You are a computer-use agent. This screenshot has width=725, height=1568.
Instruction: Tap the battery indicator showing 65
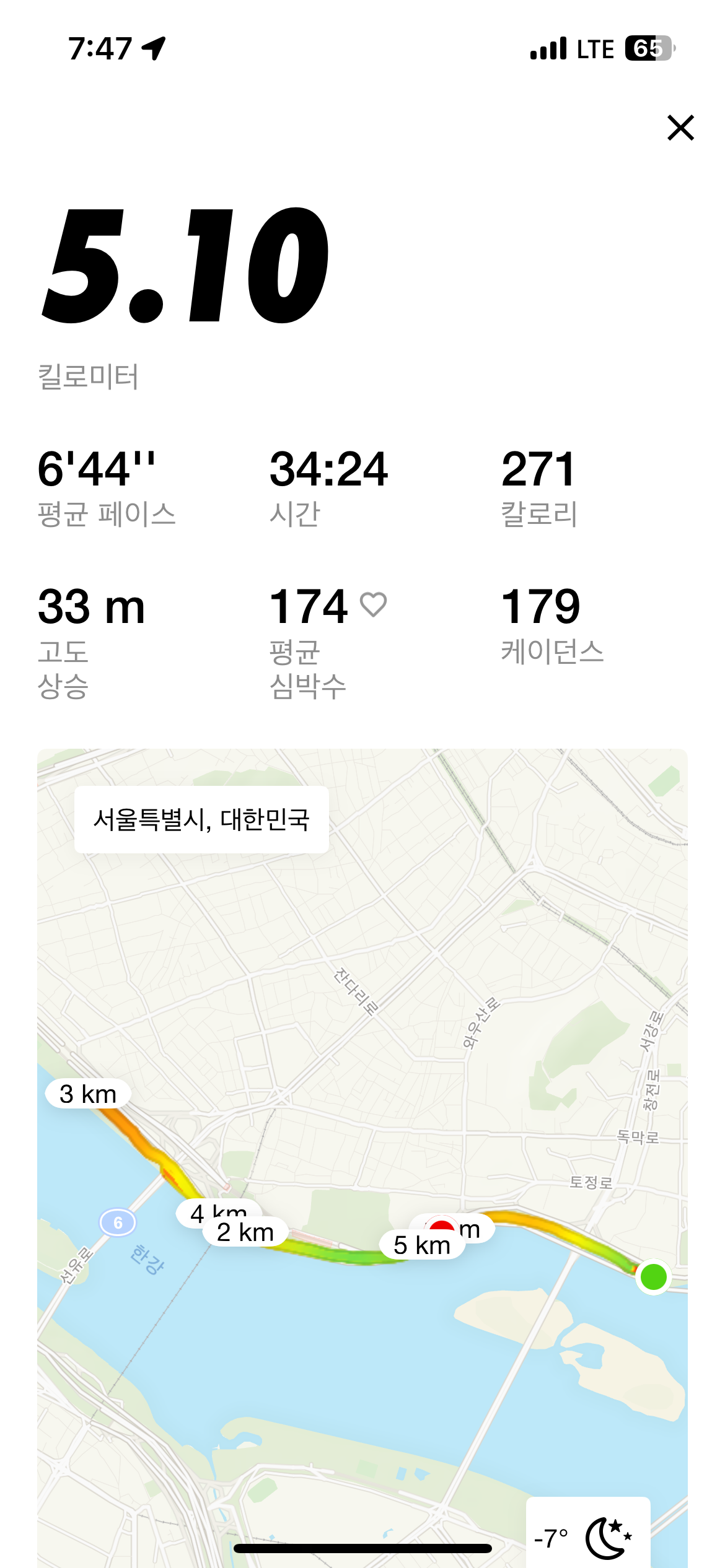click(649, 48)
